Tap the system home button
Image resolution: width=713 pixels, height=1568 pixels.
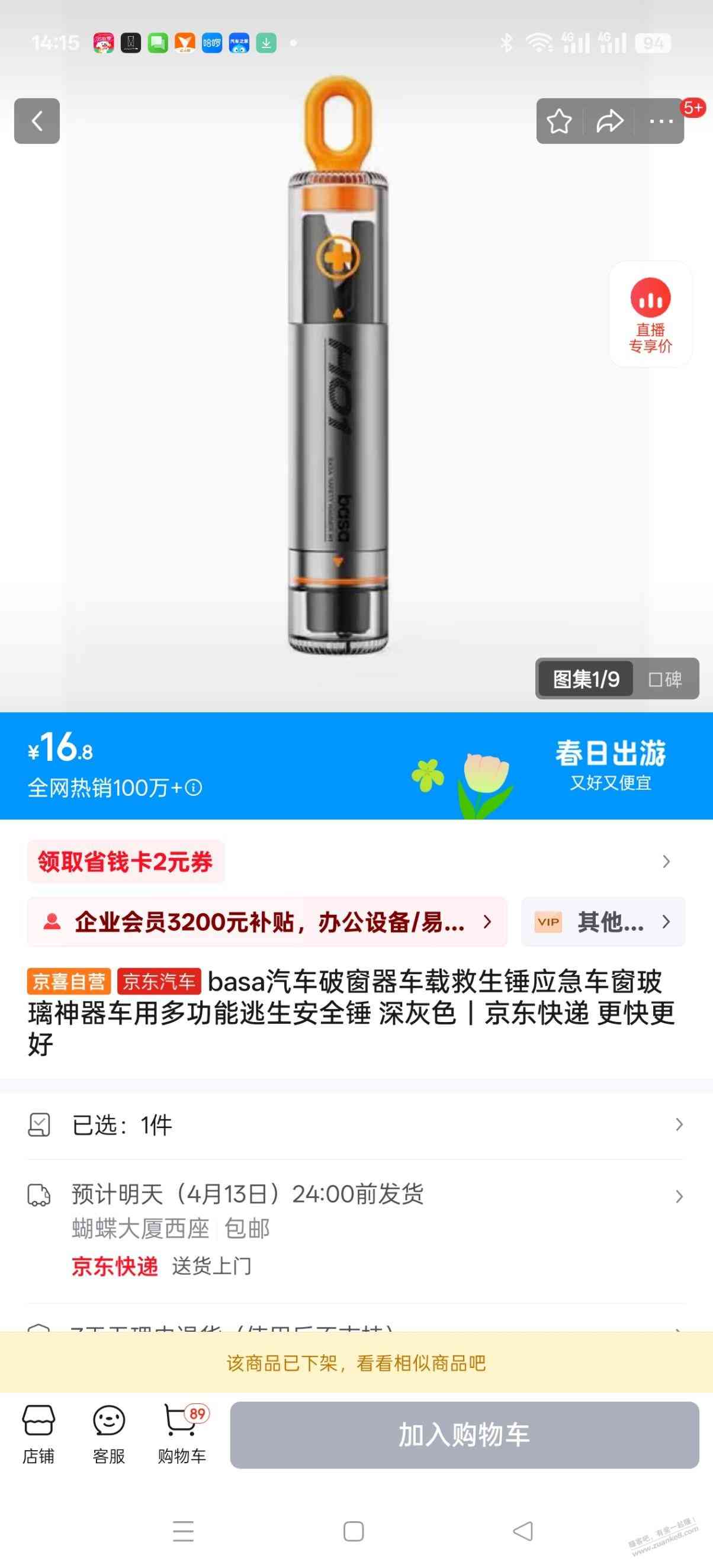[x=353, y=1531]
